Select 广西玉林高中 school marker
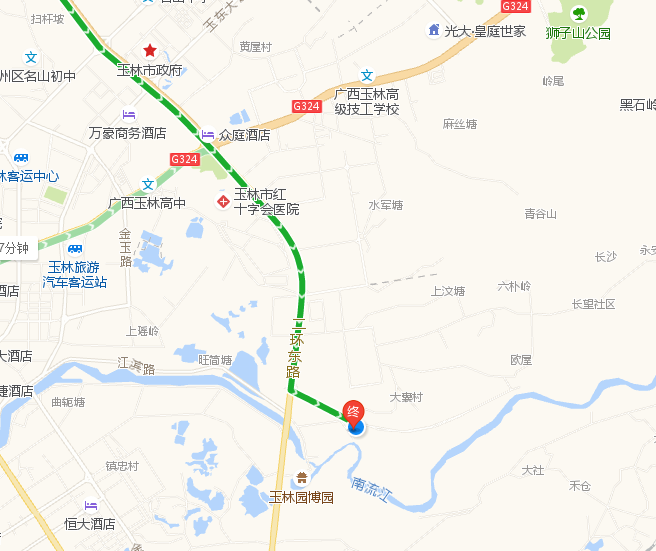This screenshot has height=551, width=656. pyautogui.click(x=148, y=185)
